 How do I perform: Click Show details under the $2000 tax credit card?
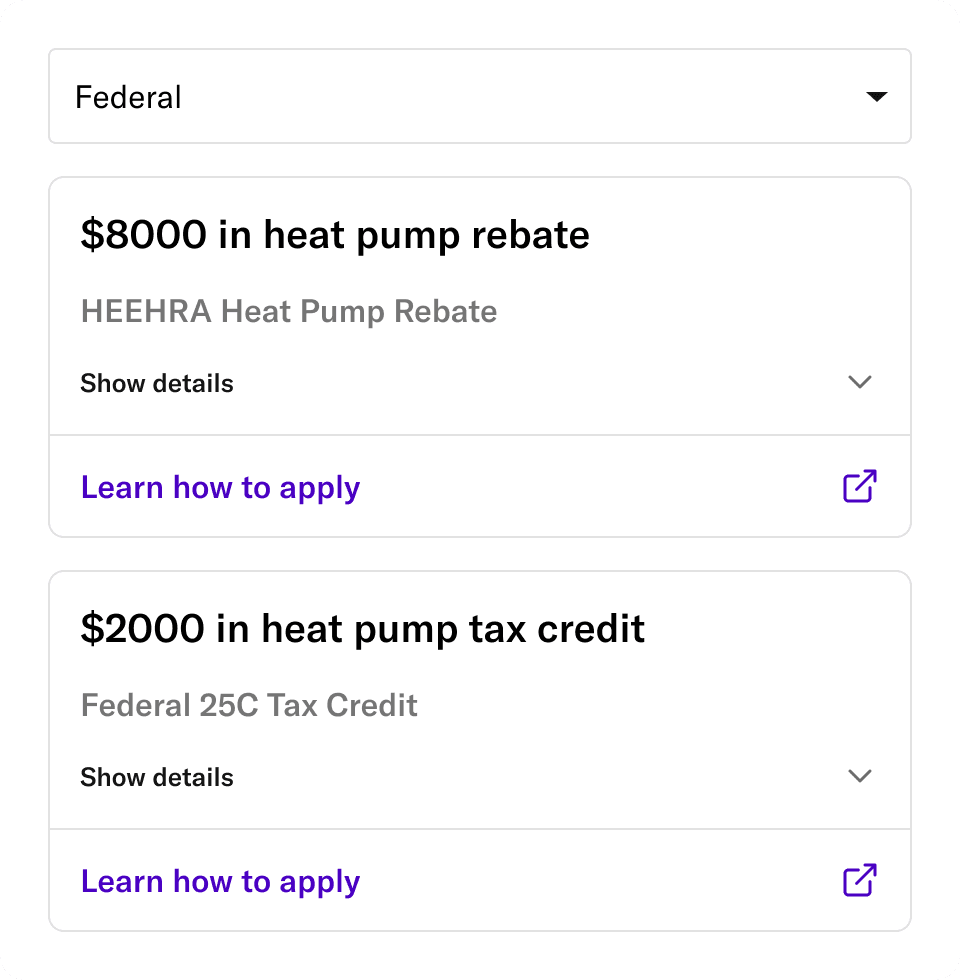[157, 777]
